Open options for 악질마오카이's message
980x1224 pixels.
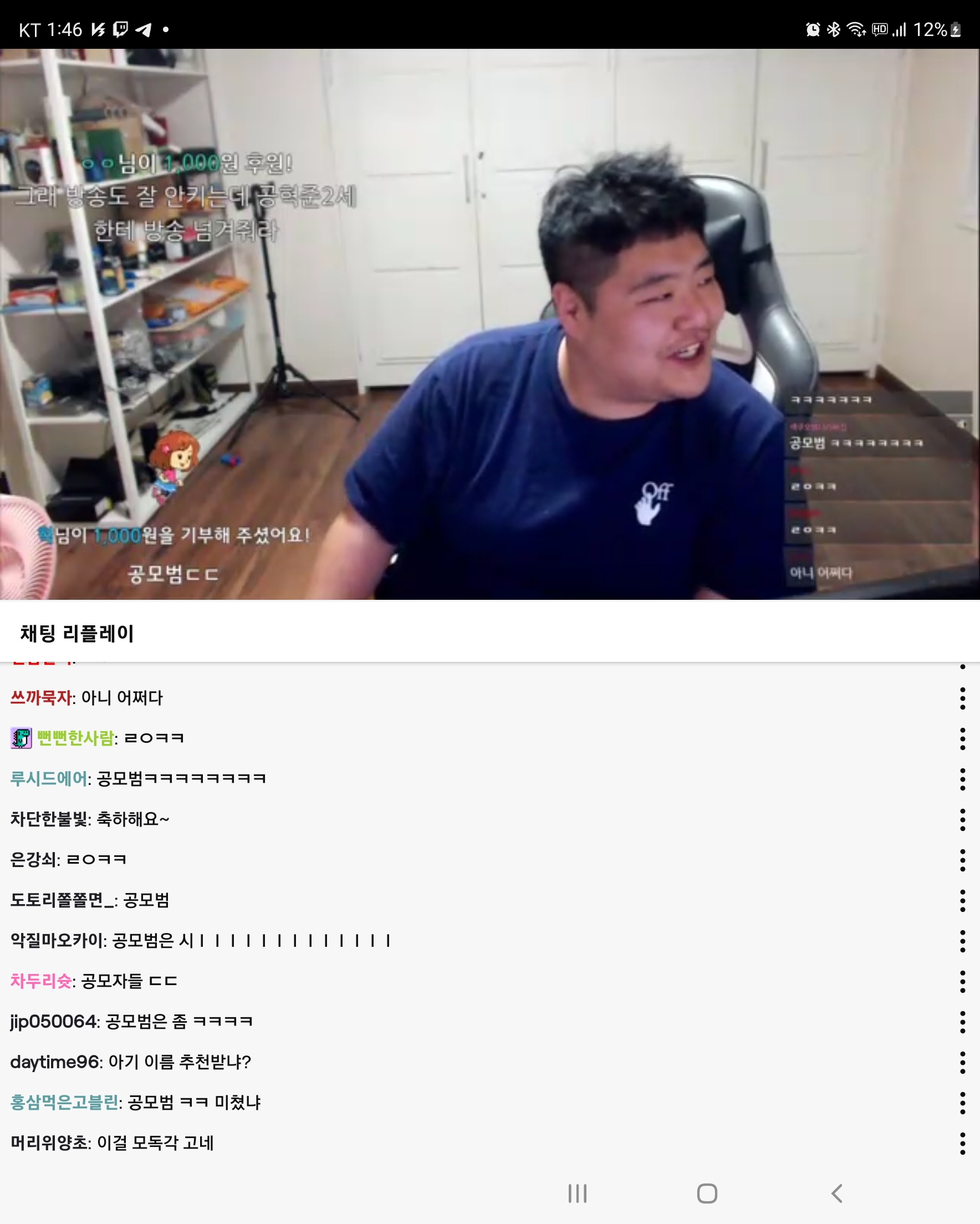962,941
